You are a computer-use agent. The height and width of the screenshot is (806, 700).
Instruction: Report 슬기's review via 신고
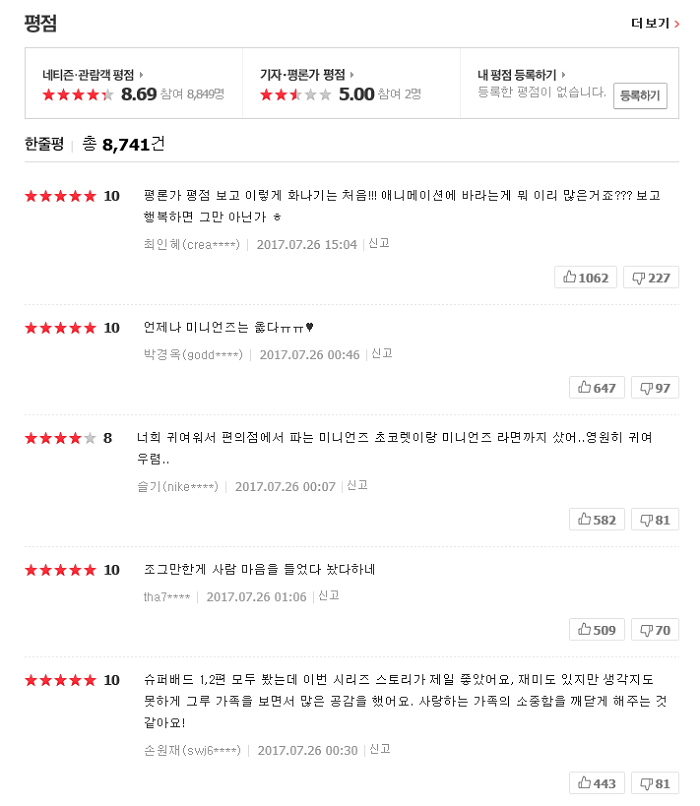[x=357, y=485]
